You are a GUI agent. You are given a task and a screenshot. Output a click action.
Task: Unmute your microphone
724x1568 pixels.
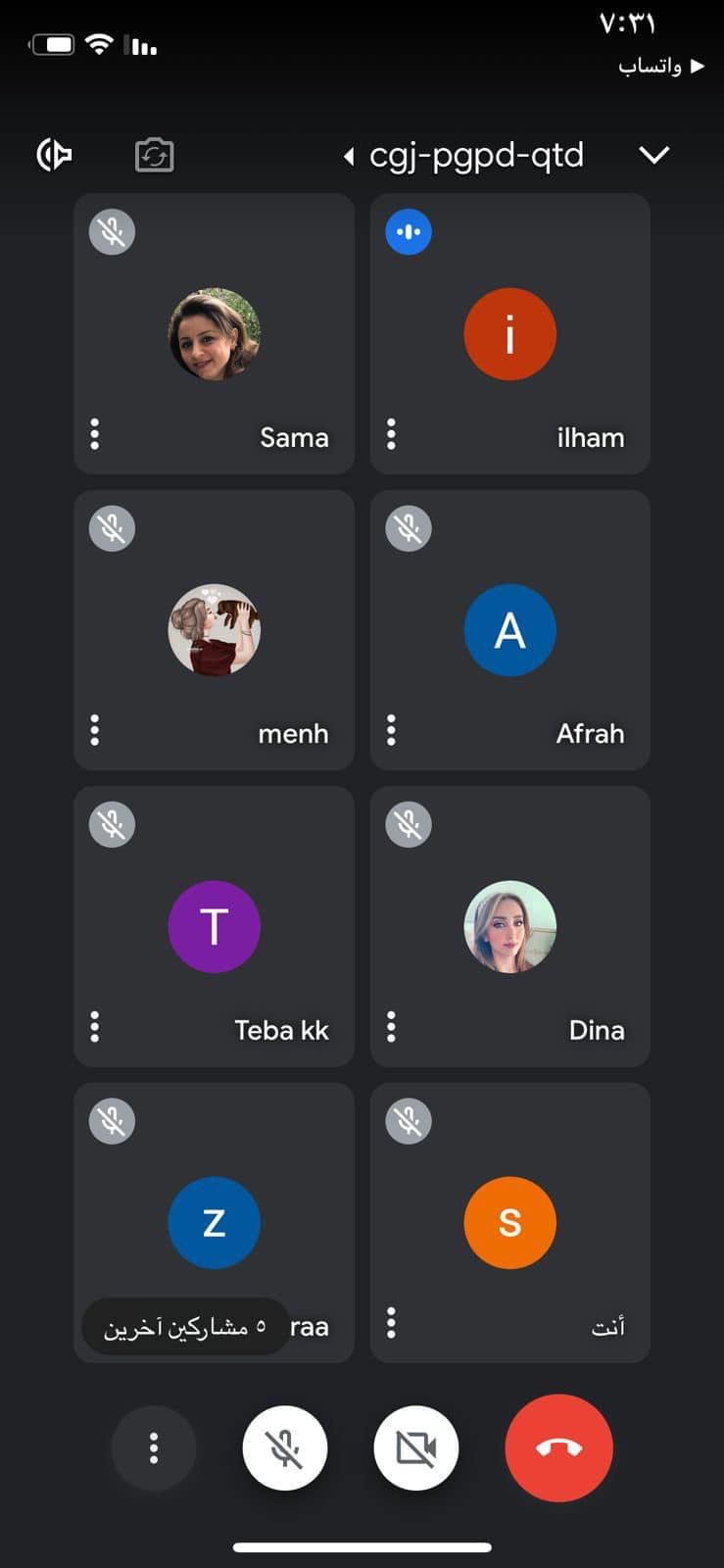point(285,1448)
